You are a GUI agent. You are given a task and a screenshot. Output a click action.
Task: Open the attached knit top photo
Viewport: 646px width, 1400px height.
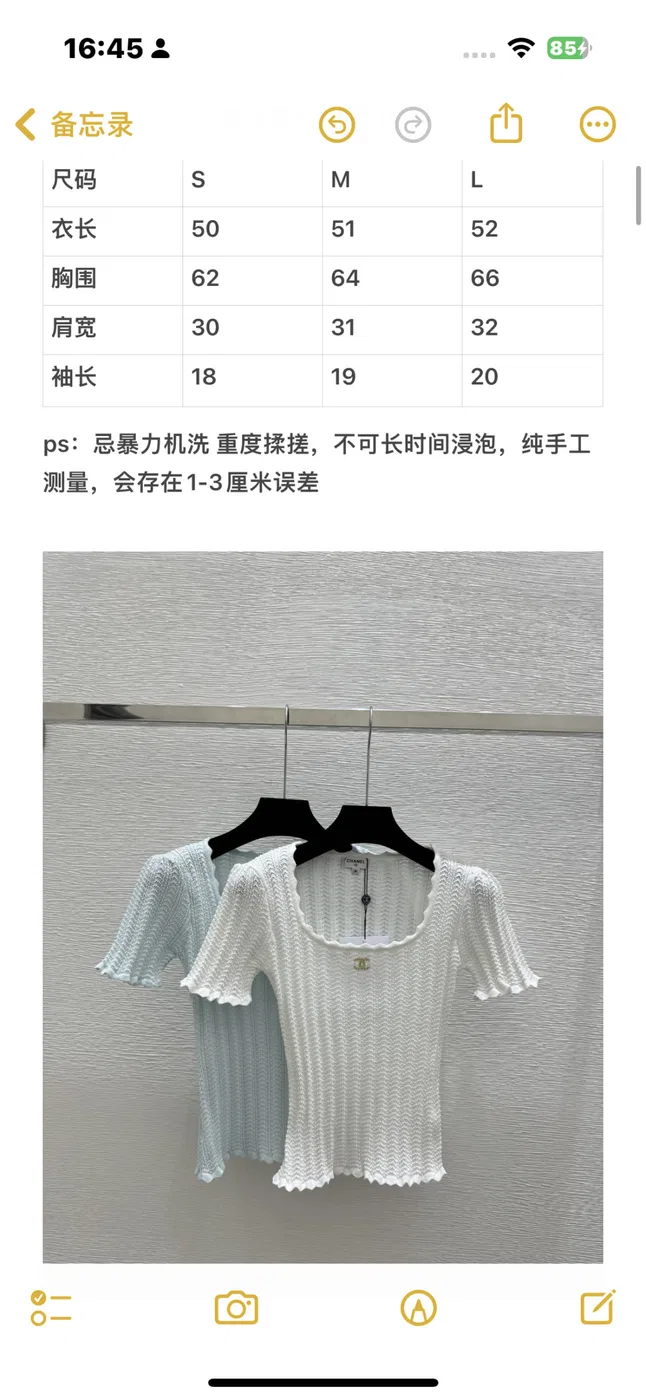[323, 907]
